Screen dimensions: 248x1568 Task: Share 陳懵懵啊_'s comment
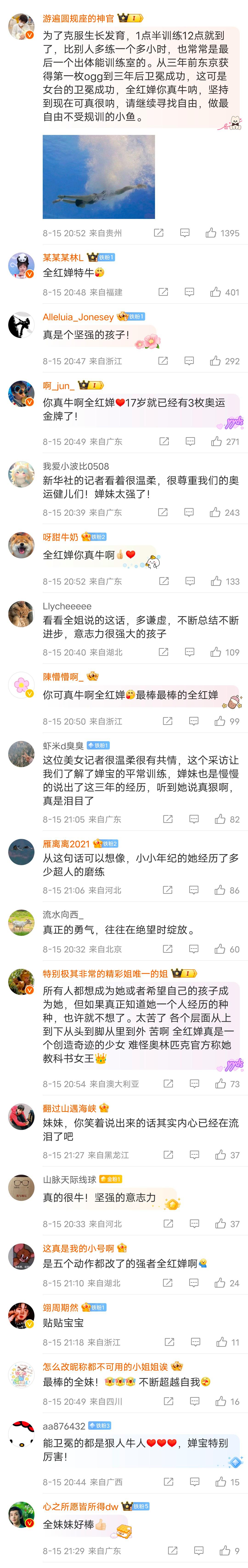(x=168, y=721)
